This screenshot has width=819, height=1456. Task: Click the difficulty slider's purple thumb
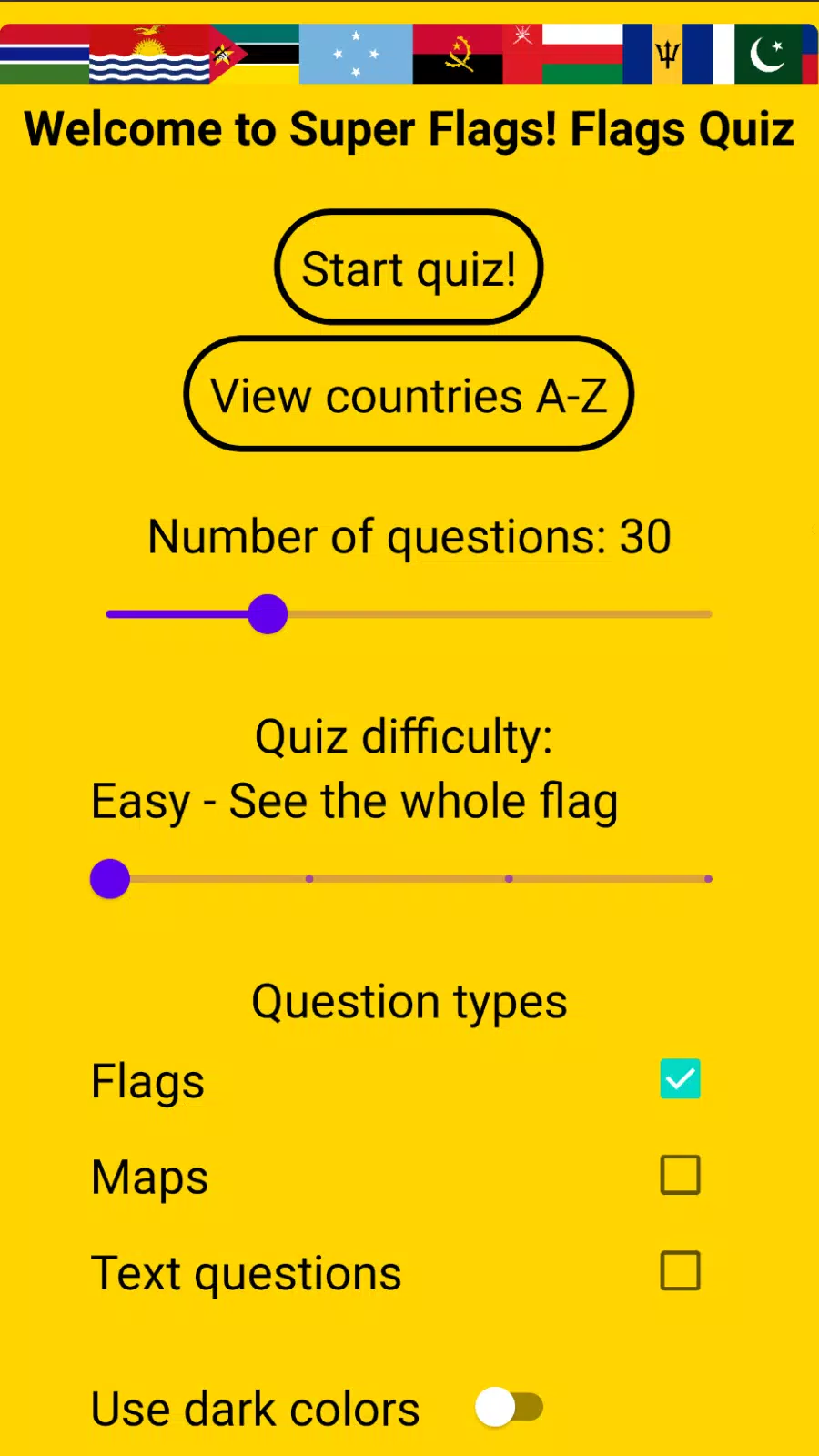[109, 878]
